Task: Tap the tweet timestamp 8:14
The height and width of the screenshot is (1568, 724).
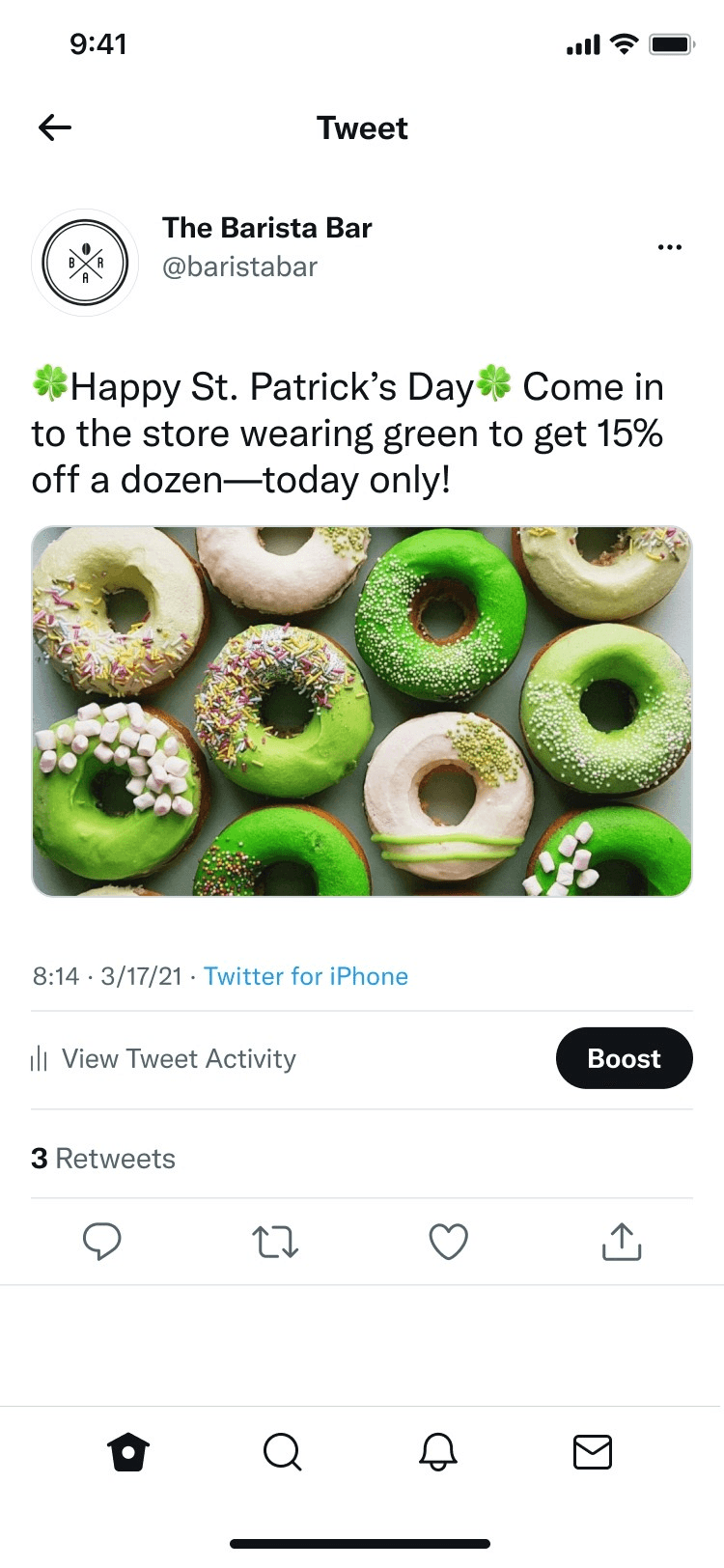Action: click(x=56, y=976)
